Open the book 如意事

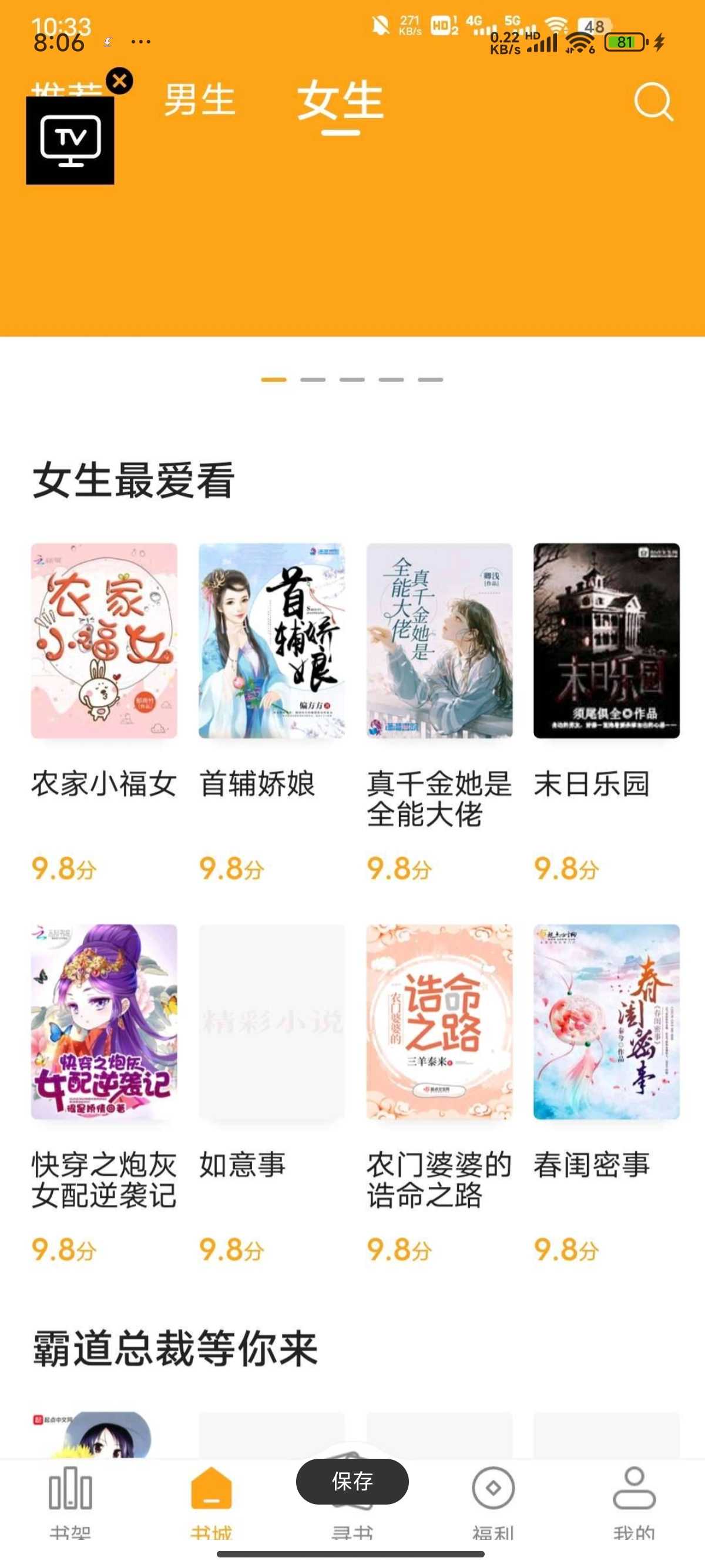pyautogui.click(x=271, y=1022)
